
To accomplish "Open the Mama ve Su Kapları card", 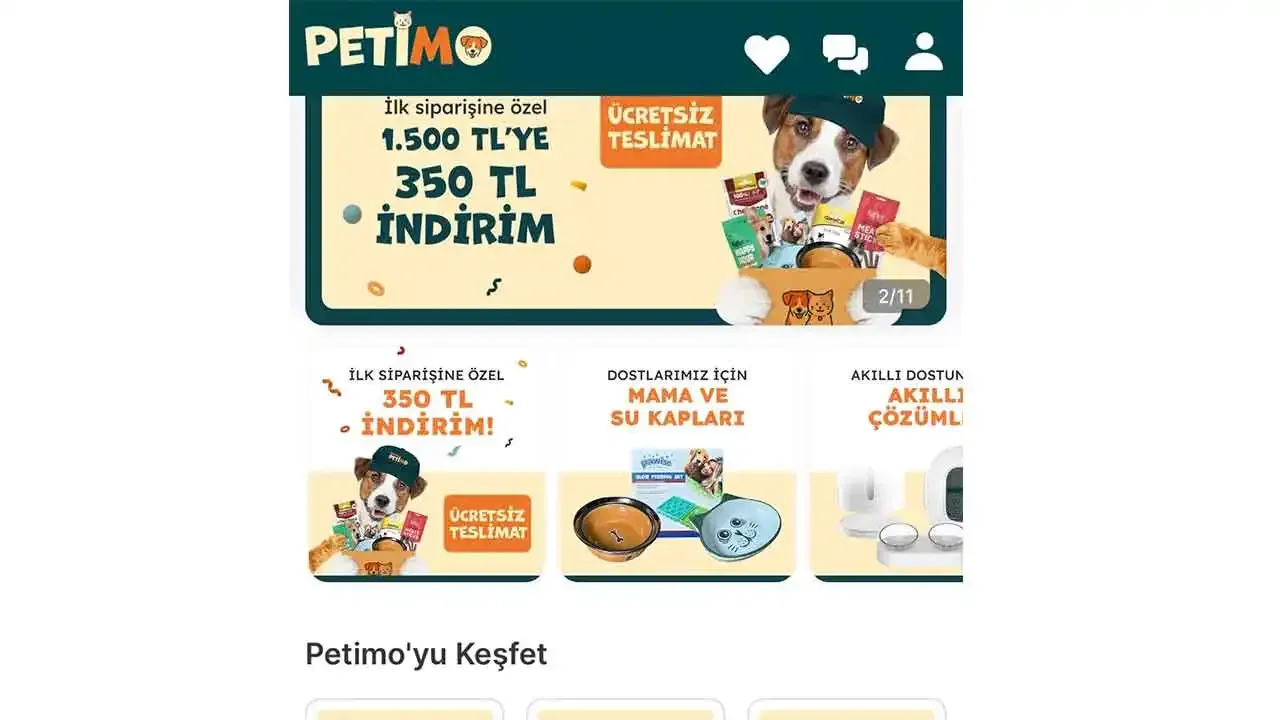I will point(677,465).
